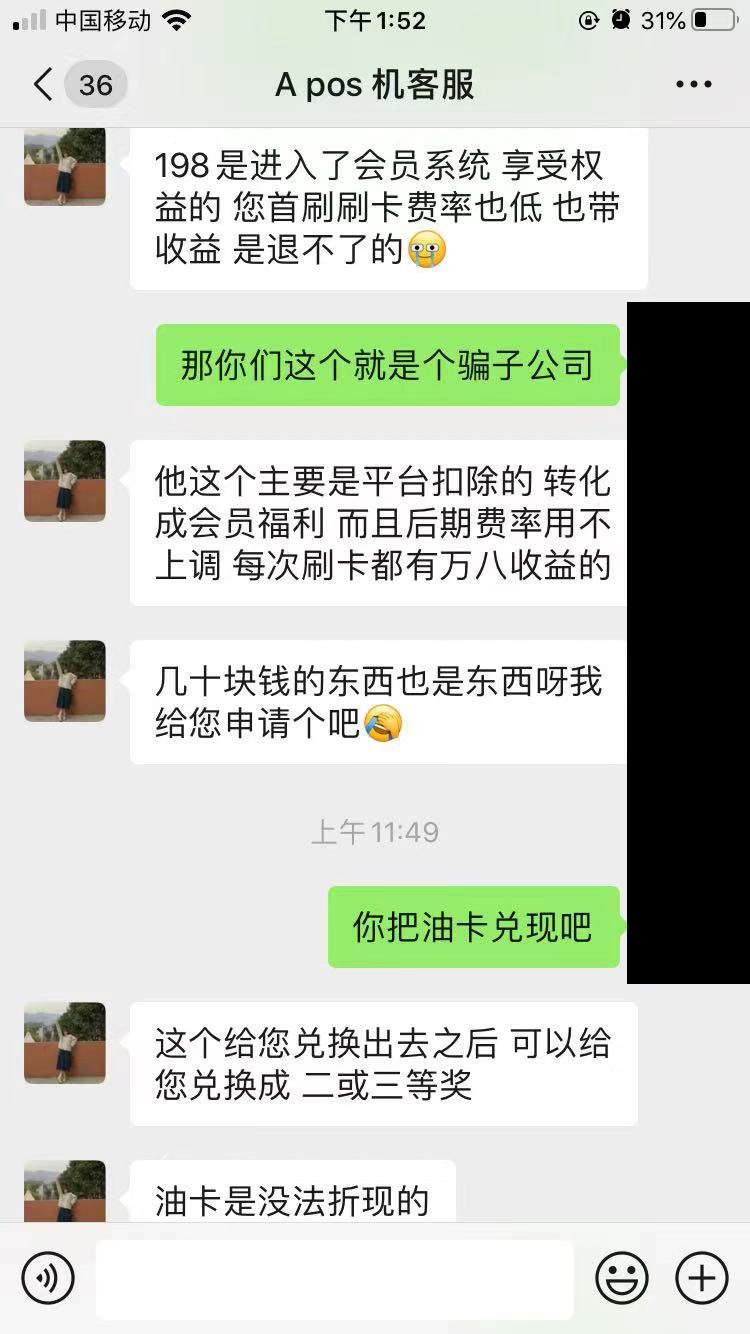View profile from avatar beside 这个给您兑换出去之后 message
This screenshot has width=750, height=1334.
tap(65, 1043)
